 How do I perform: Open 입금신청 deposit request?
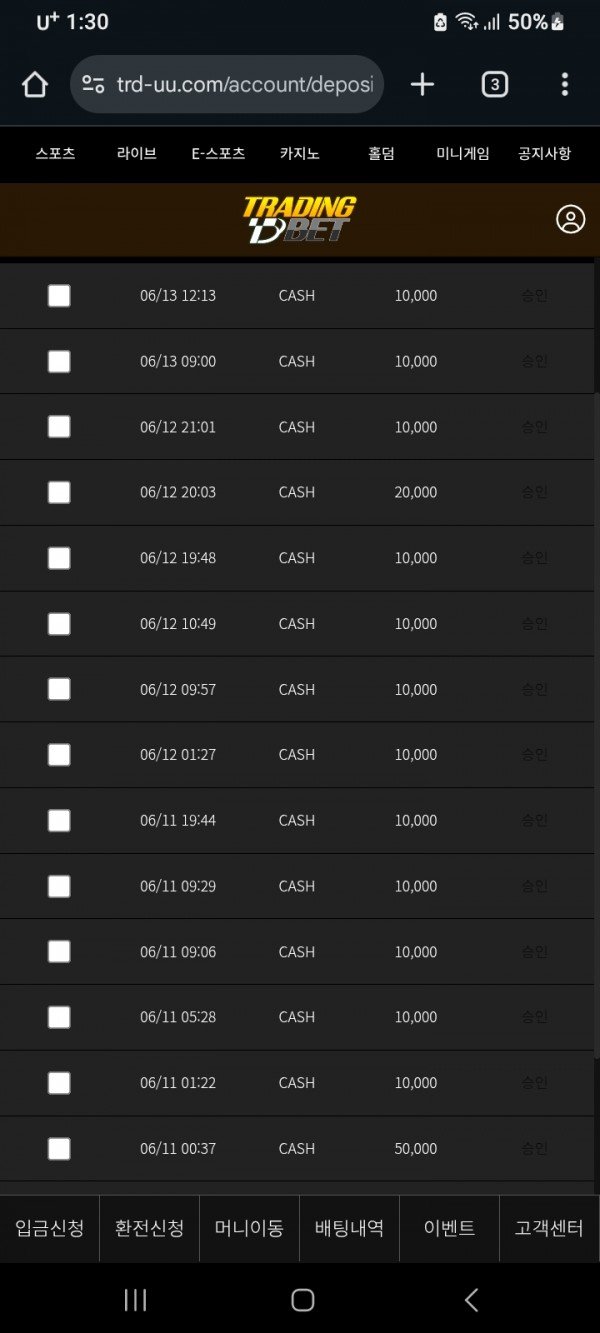pos(50,1229)
